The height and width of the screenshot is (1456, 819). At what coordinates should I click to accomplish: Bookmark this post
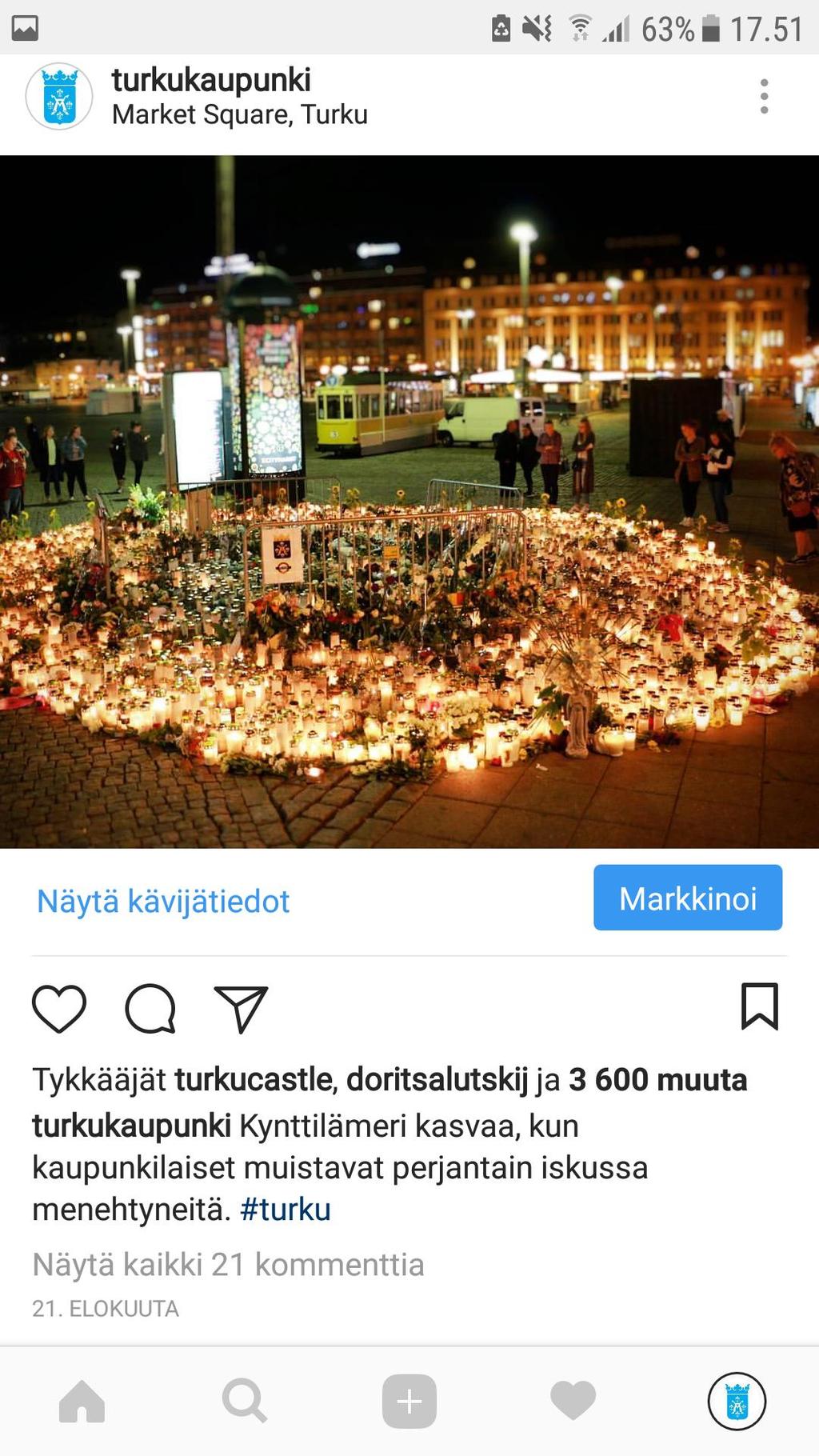(x=759, y=1006)
